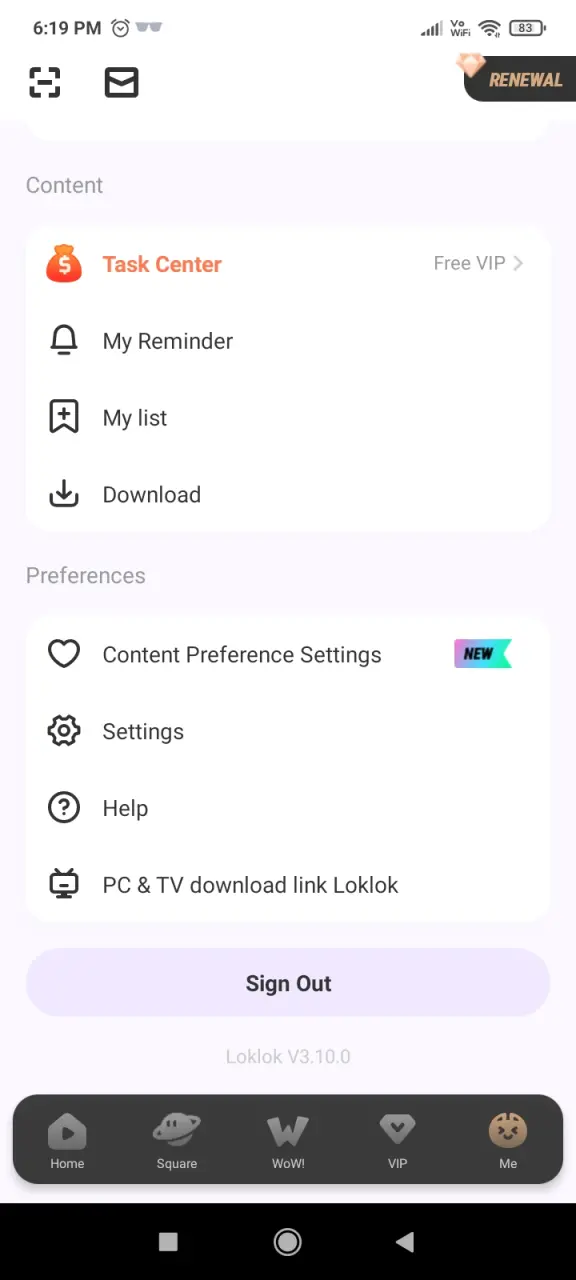Open the QR scan icon
The image size is (576, 1280).
tap(45, 82)
